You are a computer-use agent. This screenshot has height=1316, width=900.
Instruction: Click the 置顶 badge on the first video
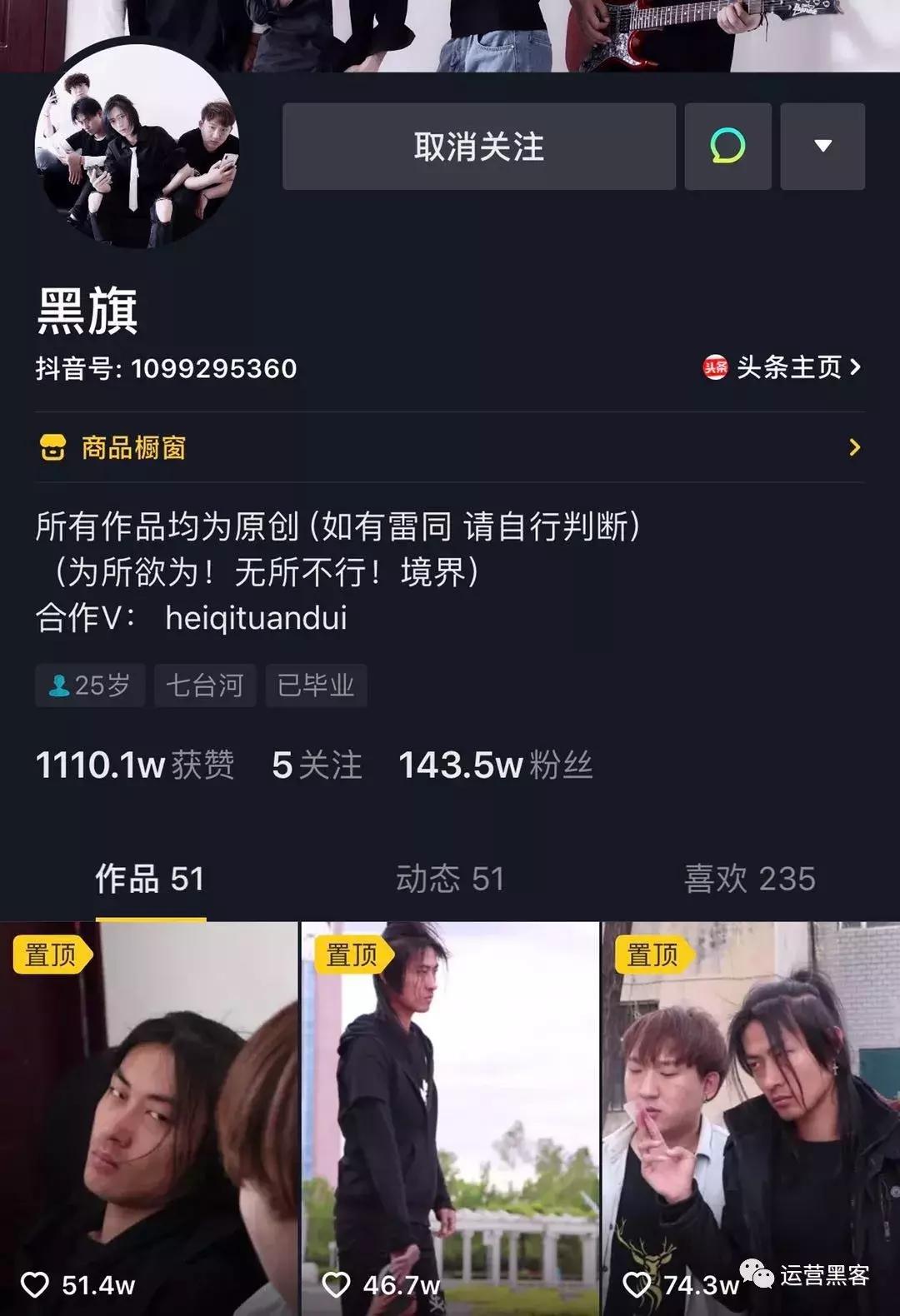pos(50,955)
